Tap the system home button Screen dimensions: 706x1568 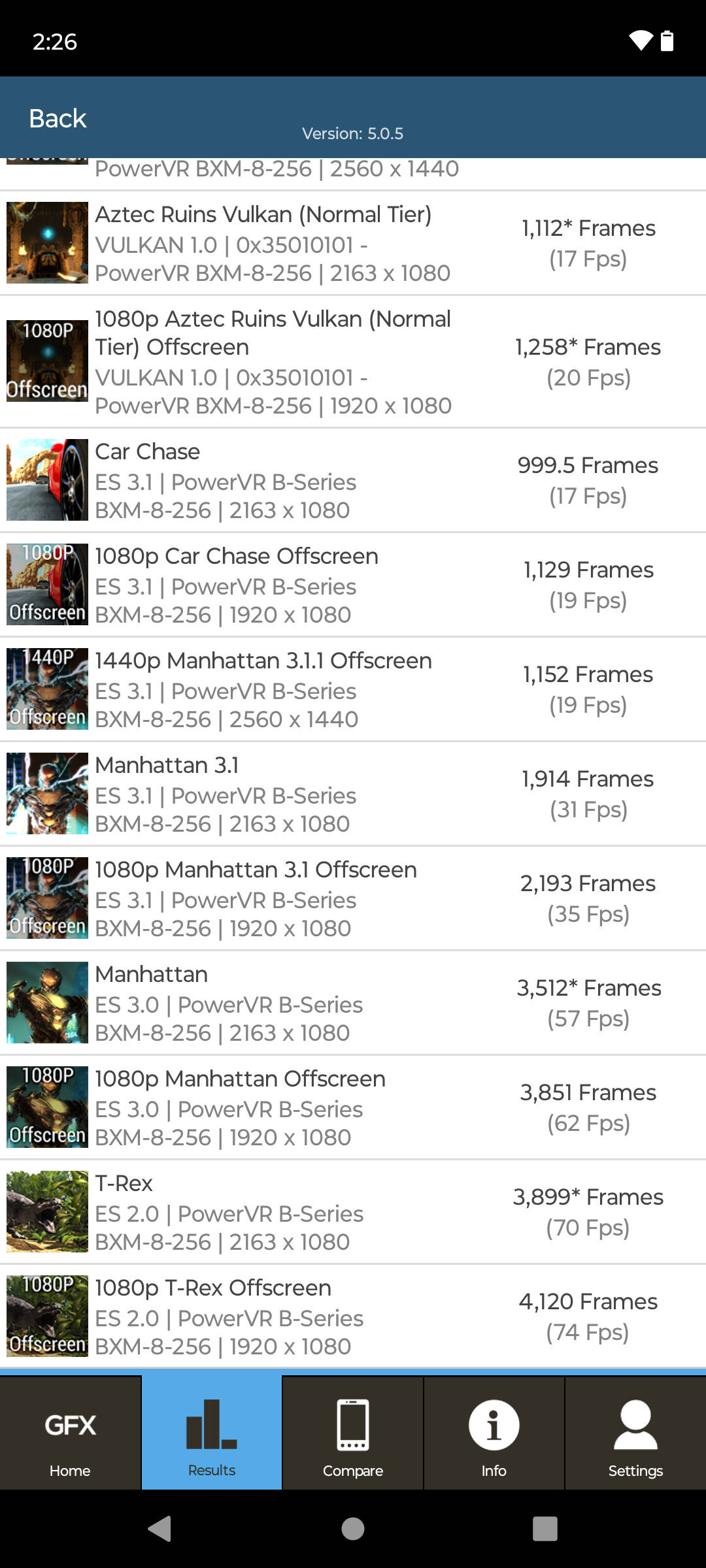pyautogui.click(x=353, y=1529)
